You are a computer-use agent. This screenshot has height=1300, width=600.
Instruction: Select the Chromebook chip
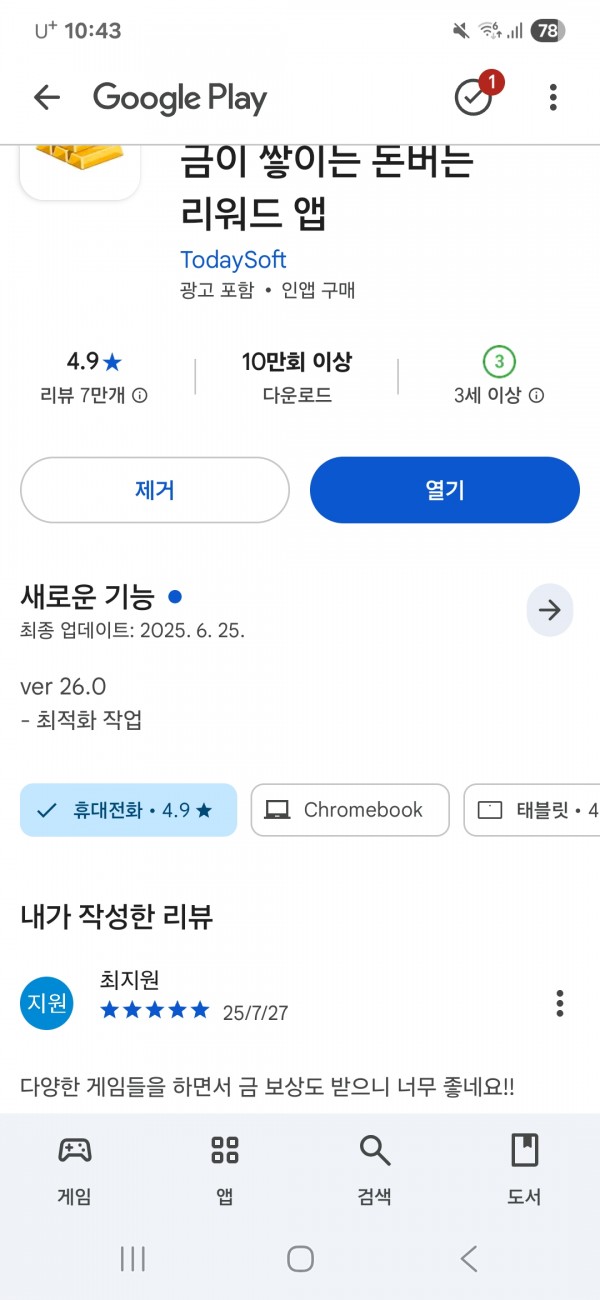[x=350, y=810]
